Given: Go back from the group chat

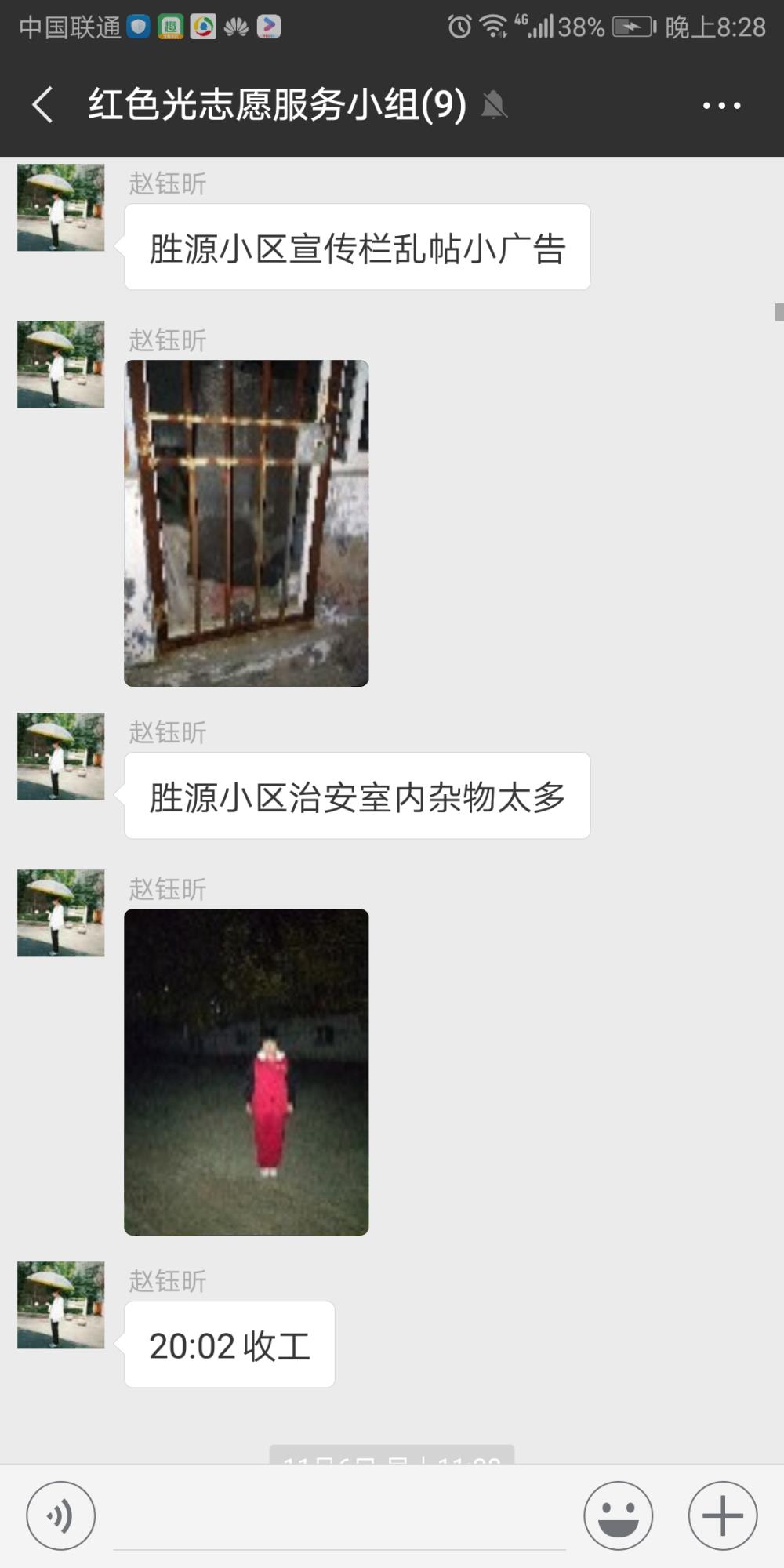Looking at the screenshot, I should tap(43, 104).
